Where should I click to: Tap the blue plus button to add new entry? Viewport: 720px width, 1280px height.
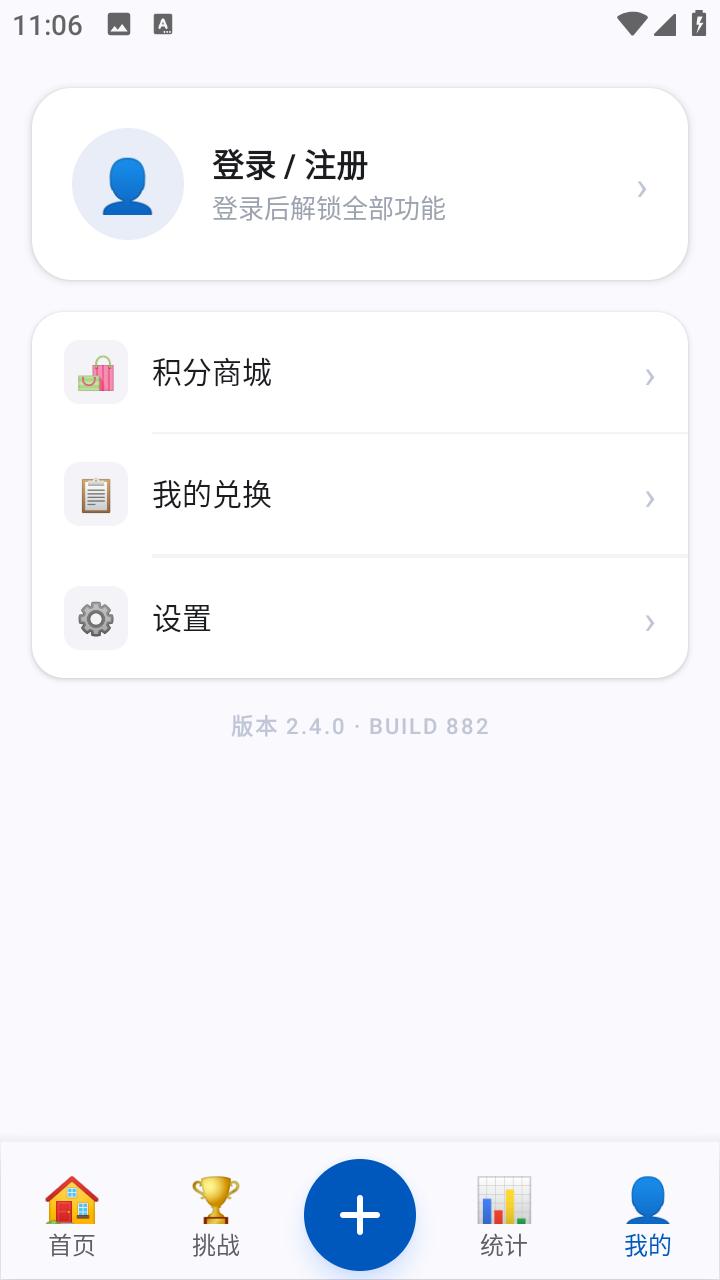point(360,1214)
